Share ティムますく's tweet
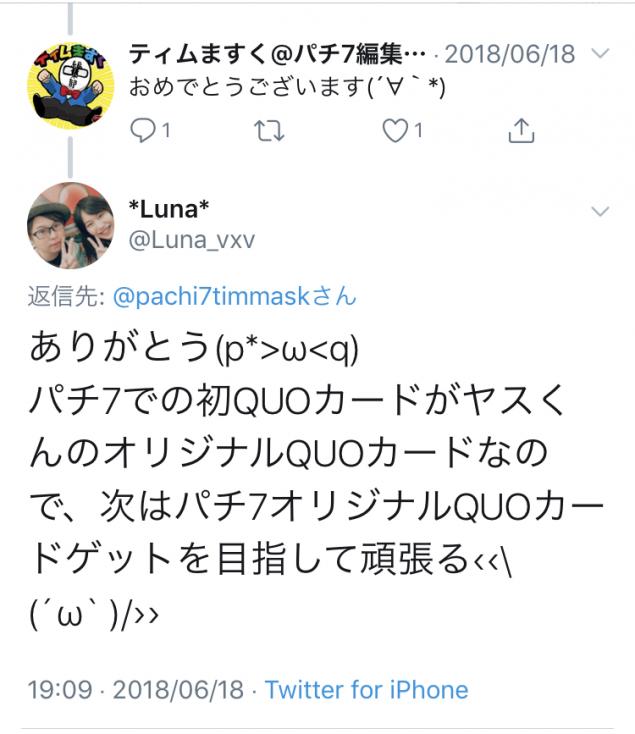Viewport: 635px width, 734px height. pos(520,130)
